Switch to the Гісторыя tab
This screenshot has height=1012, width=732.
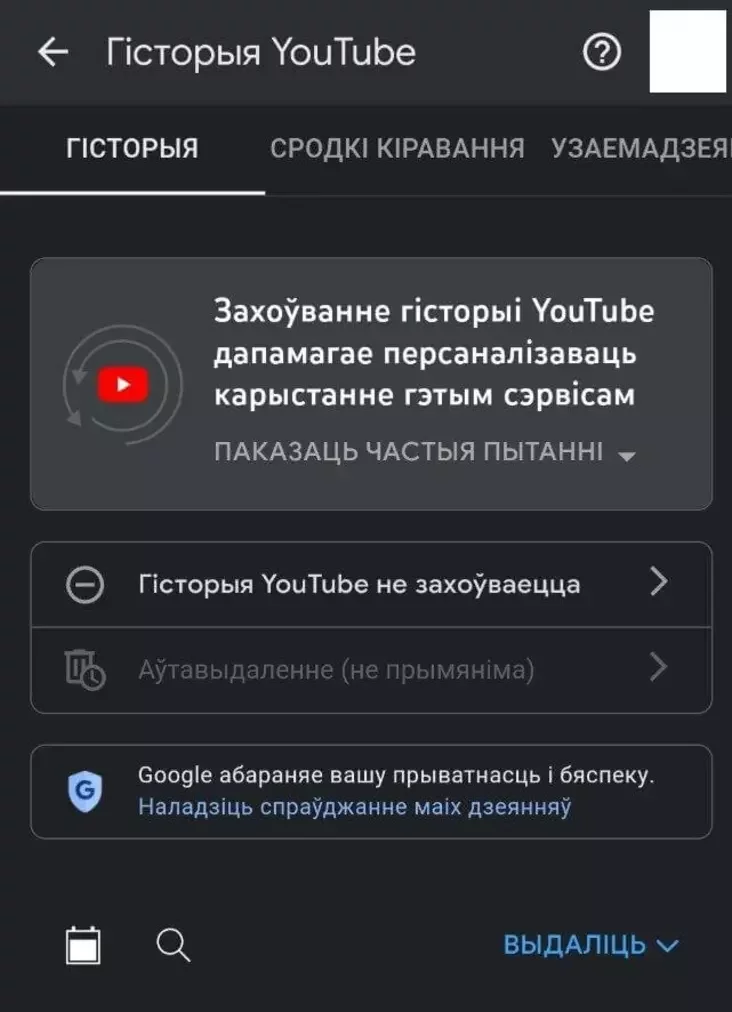(132, 149)
